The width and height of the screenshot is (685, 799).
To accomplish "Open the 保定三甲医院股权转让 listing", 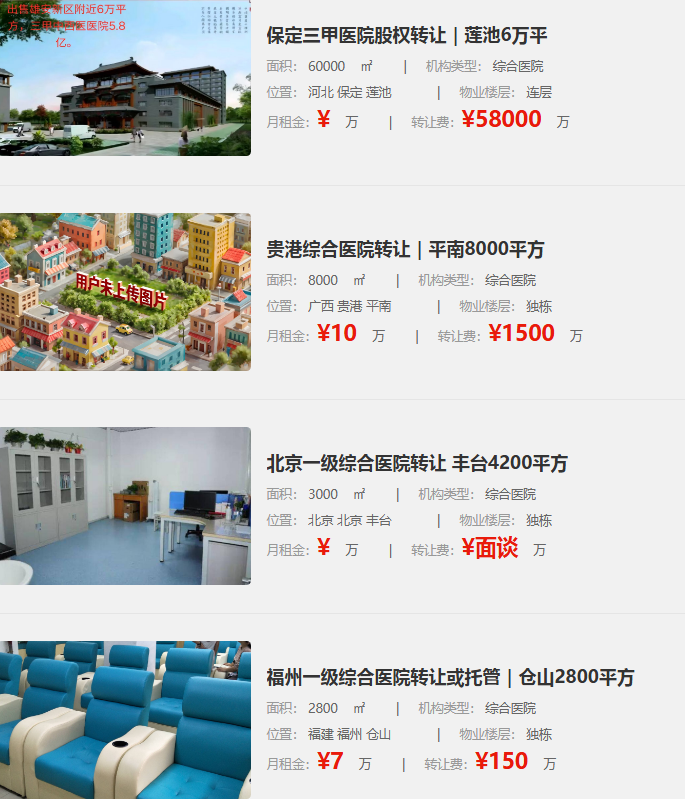I will [407, 36].
